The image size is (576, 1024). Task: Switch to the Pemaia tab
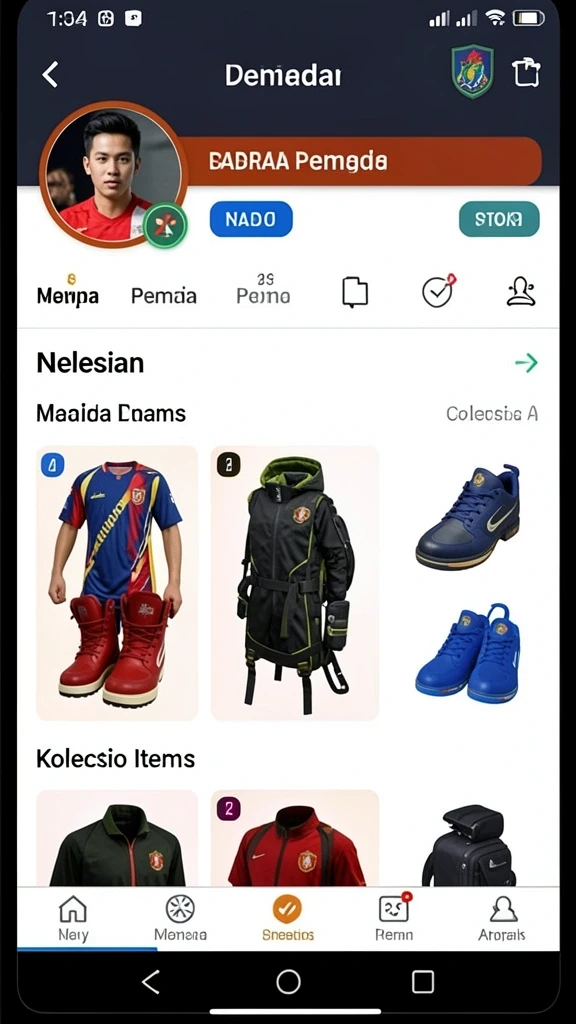pos(163,296)
